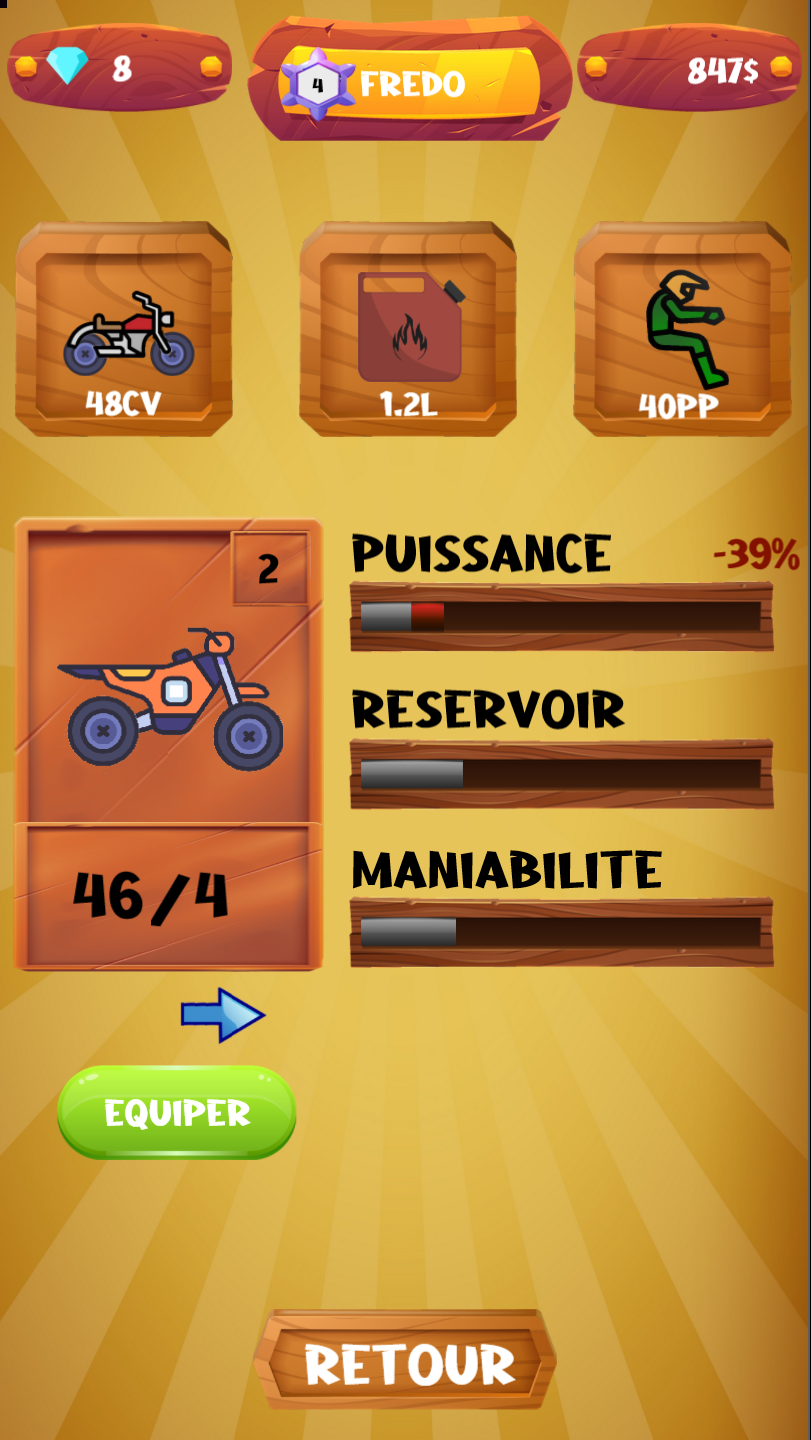The width and height of the screenshot is (811, 1440).
Task: Tap the orange dirt bike card
Action: (169, 700)
